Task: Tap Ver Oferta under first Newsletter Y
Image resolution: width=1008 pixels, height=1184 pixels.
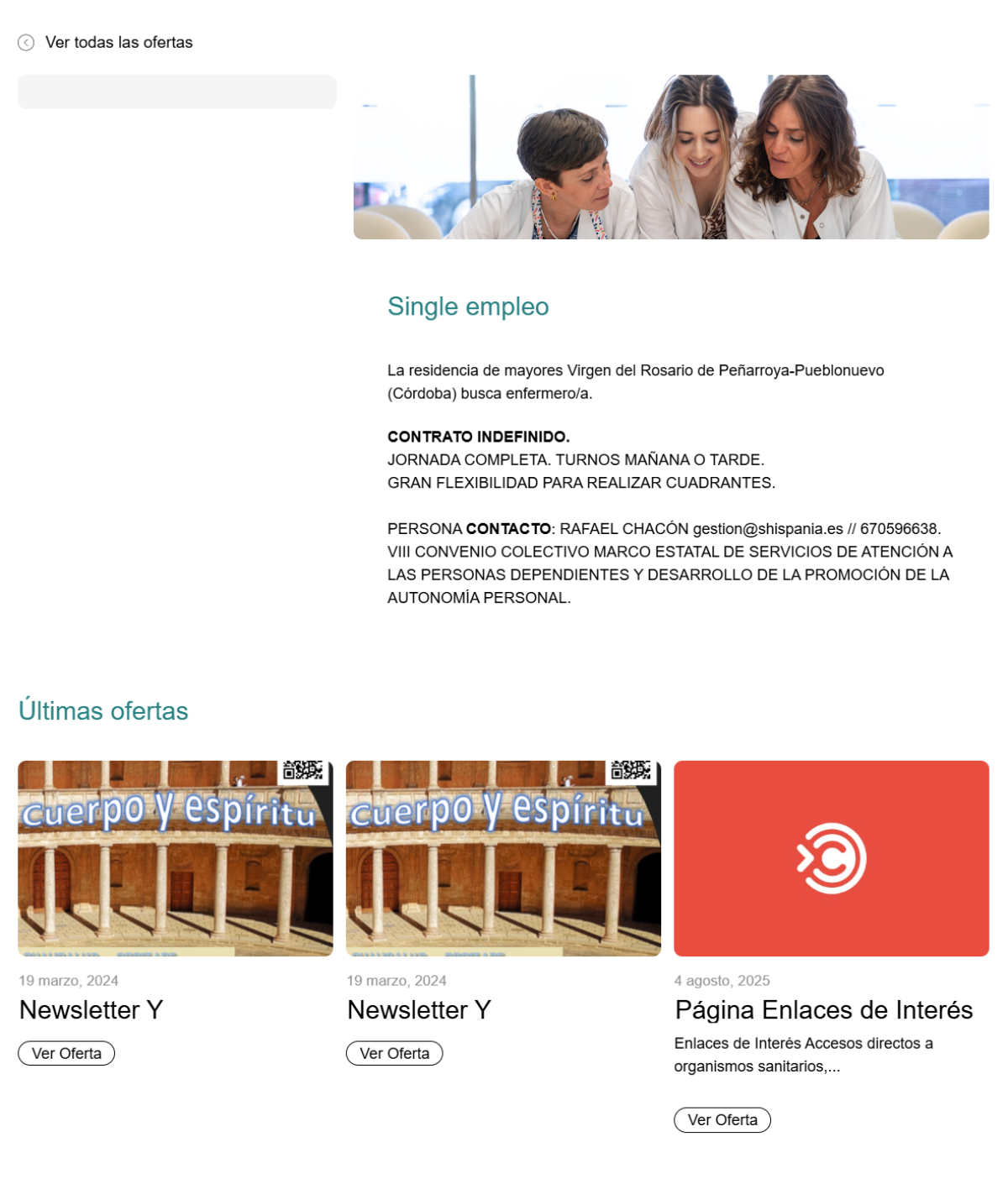Action: click(66, 1053)
